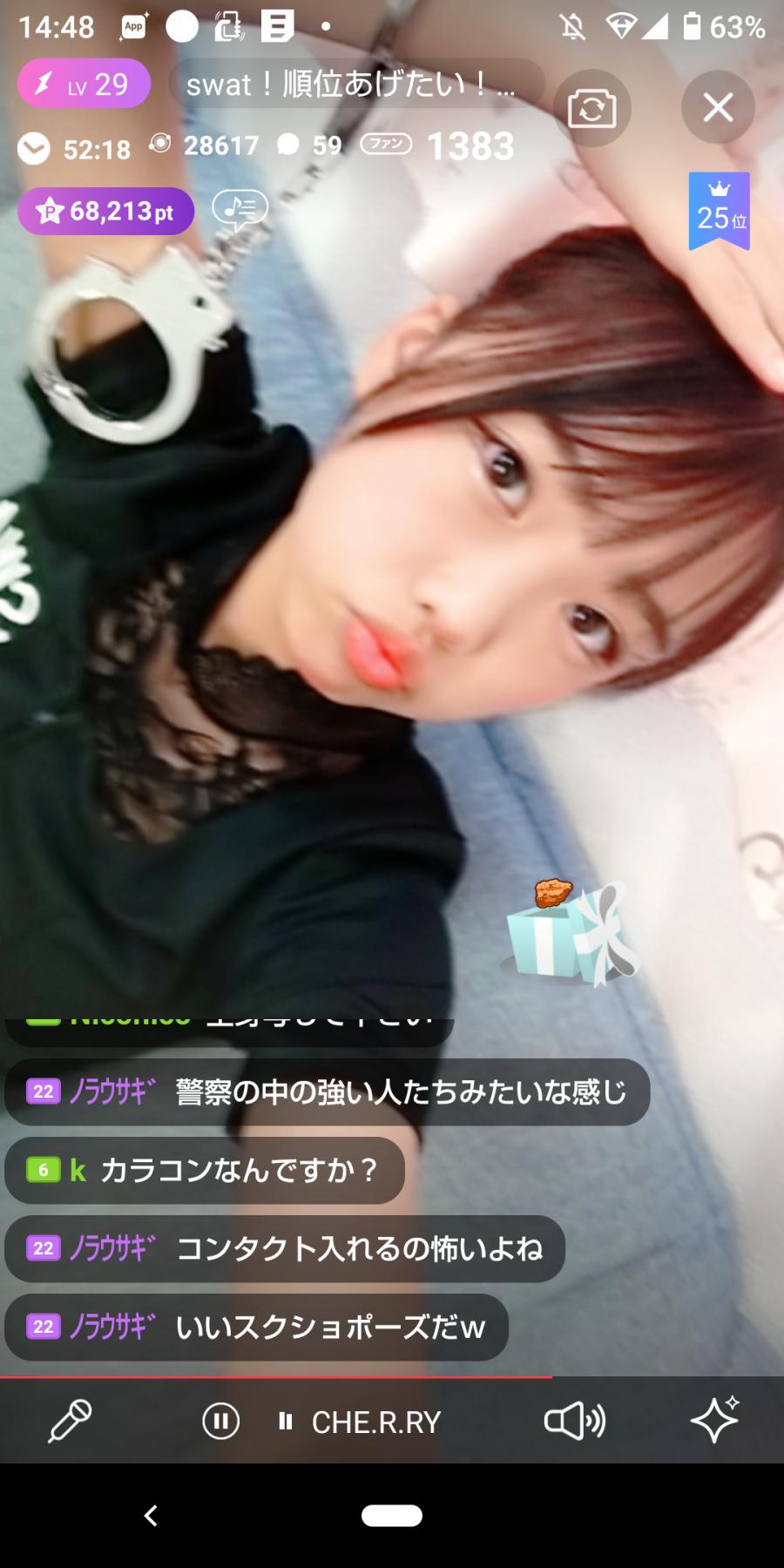
Task: Open k's comment カラコンなんですか？
Action: pyautogui.click(x=205, y=1170)
